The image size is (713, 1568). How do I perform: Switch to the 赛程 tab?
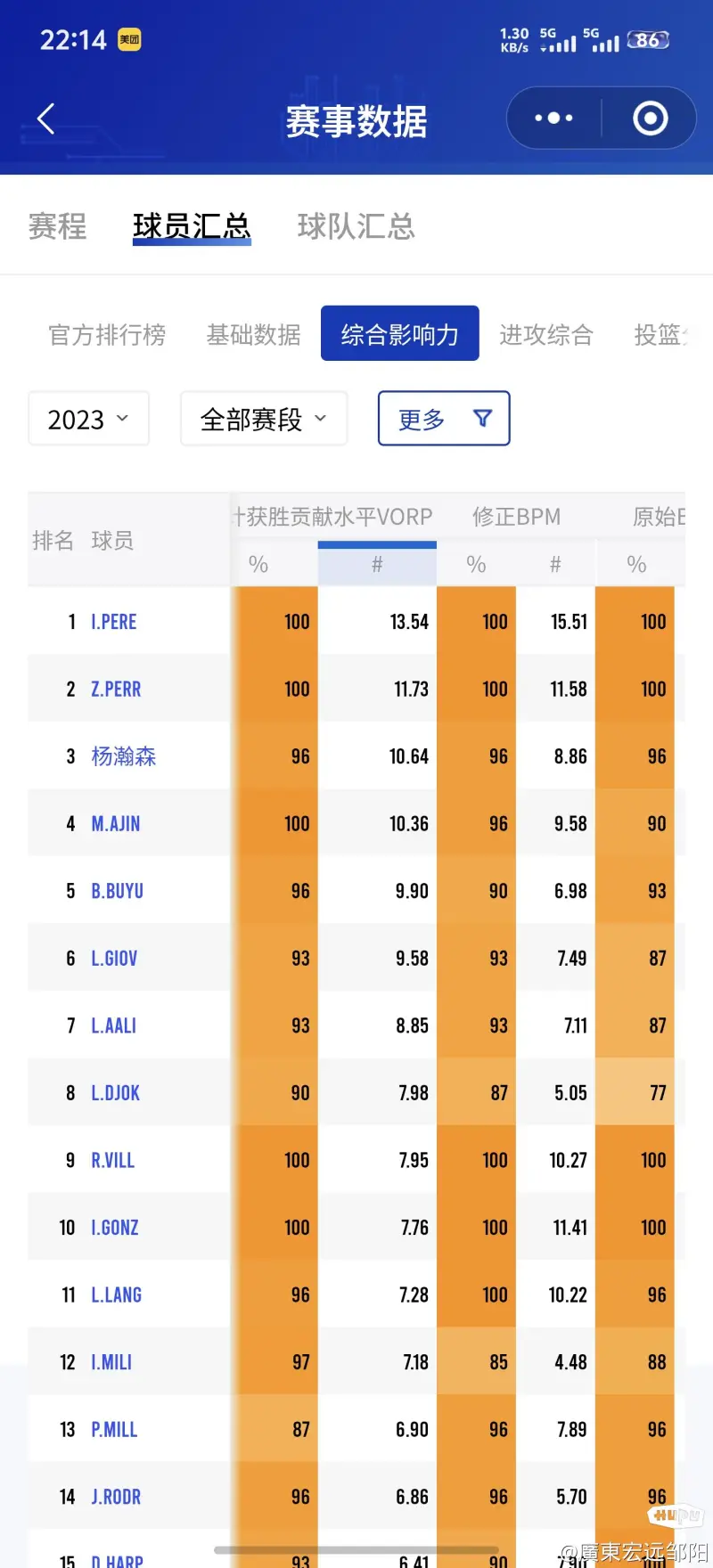57,226
